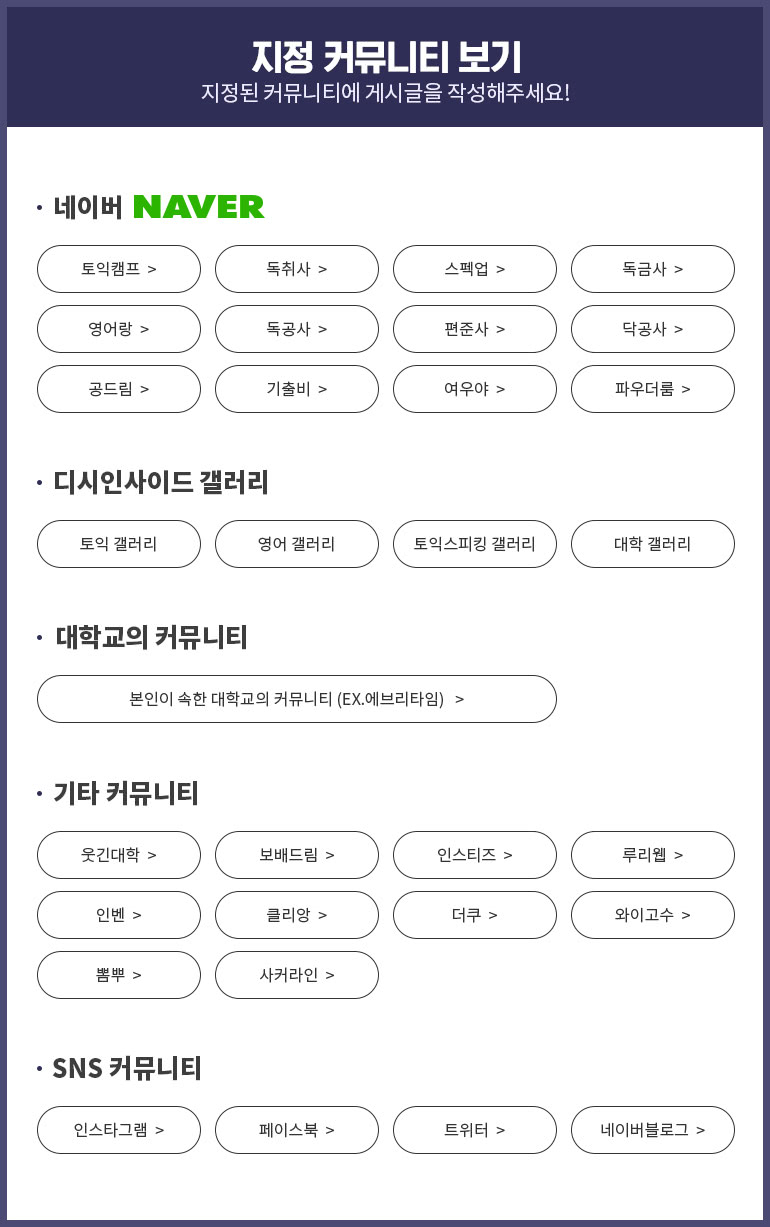Select the 트위터 button

tap(475, 1130)
